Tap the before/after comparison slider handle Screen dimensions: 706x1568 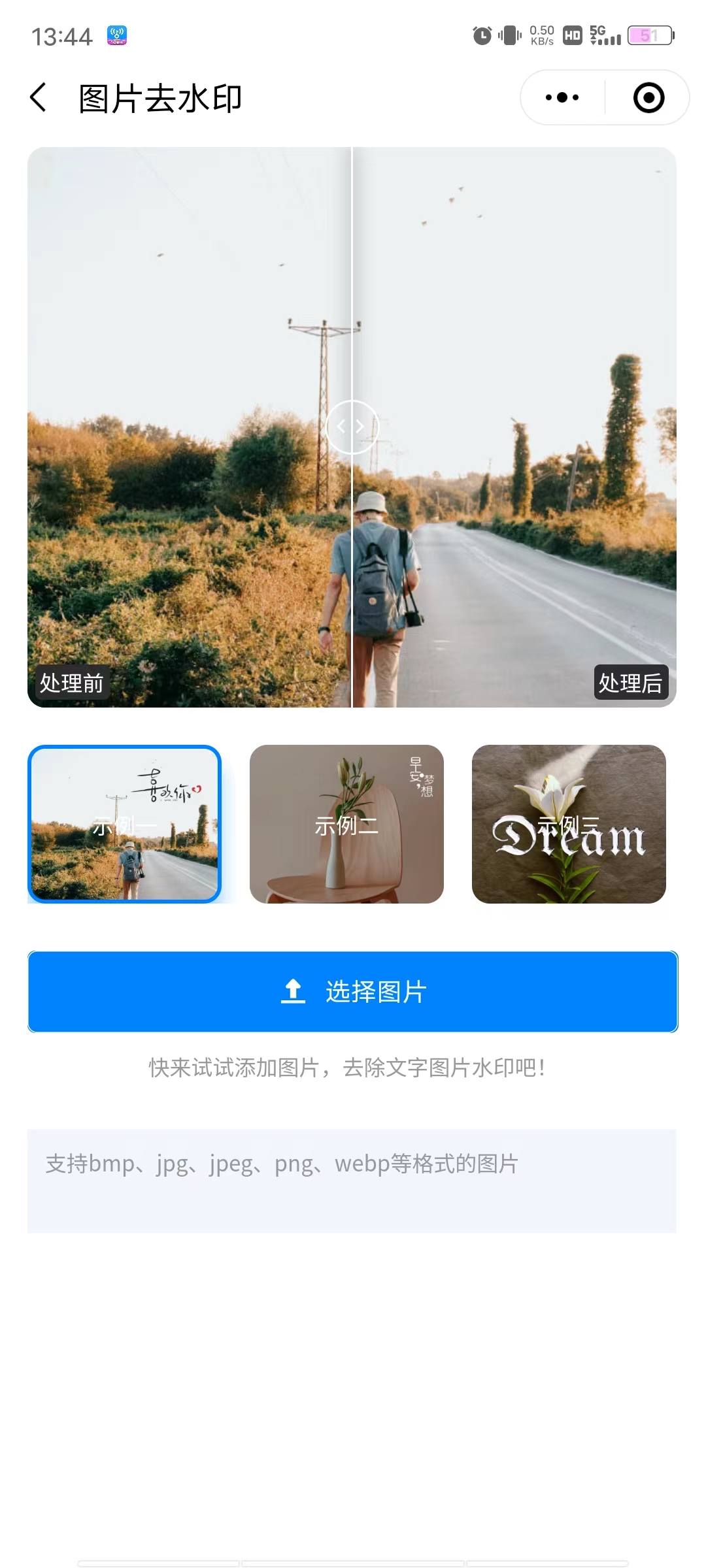(352, 427)
